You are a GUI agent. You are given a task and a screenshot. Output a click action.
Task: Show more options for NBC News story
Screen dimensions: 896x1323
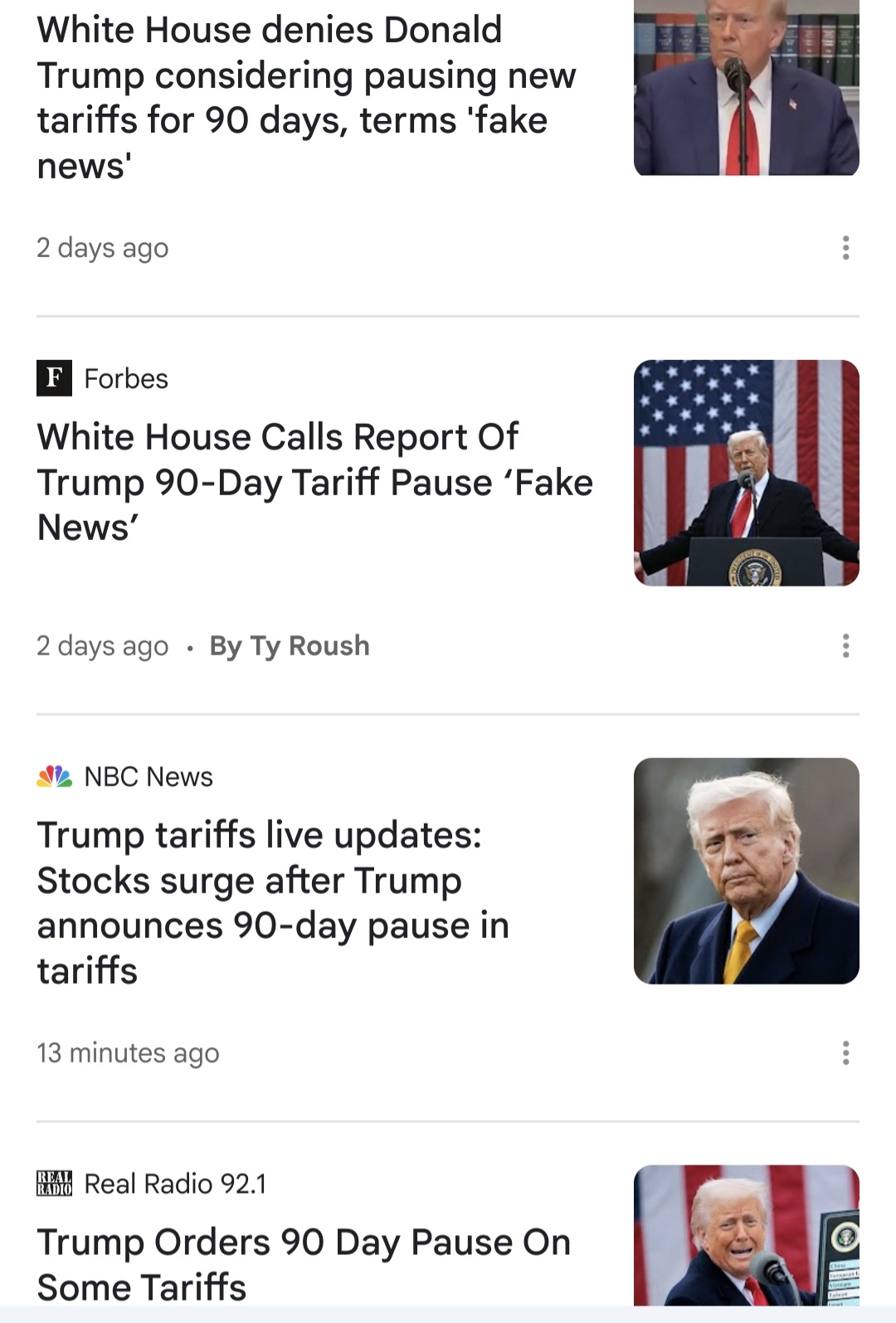point(845,1053)
